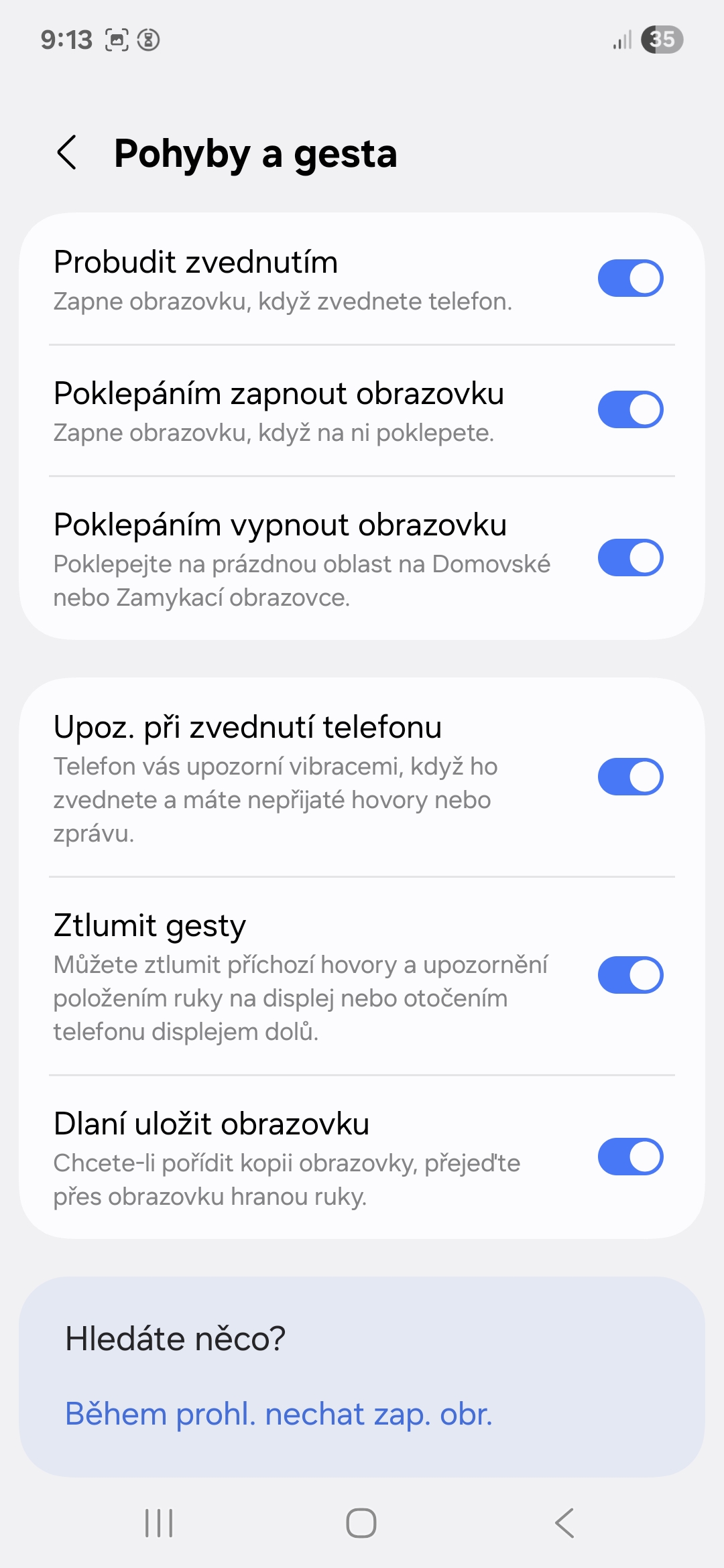Screen dimensions: 724x1568
Task: Toggle the Probudit zvednutím switch
Action: pos(630,278)
